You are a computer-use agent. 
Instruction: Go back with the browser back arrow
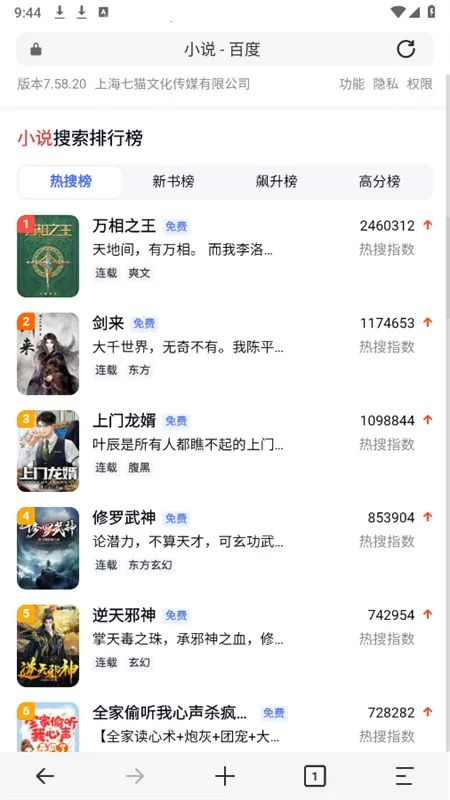pos(45,776)
